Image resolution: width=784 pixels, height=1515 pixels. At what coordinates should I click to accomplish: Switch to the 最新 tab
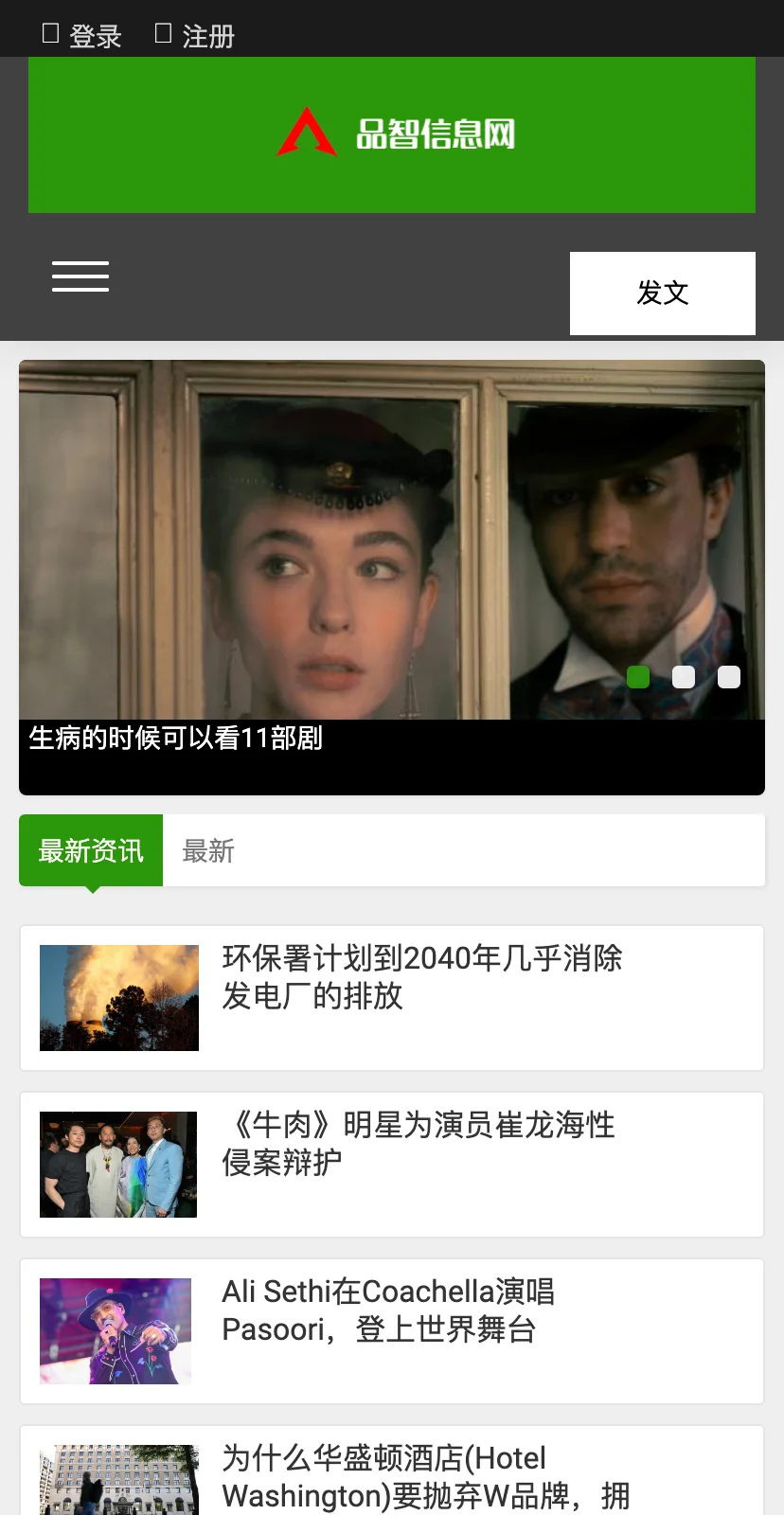(x=208, y=851)
